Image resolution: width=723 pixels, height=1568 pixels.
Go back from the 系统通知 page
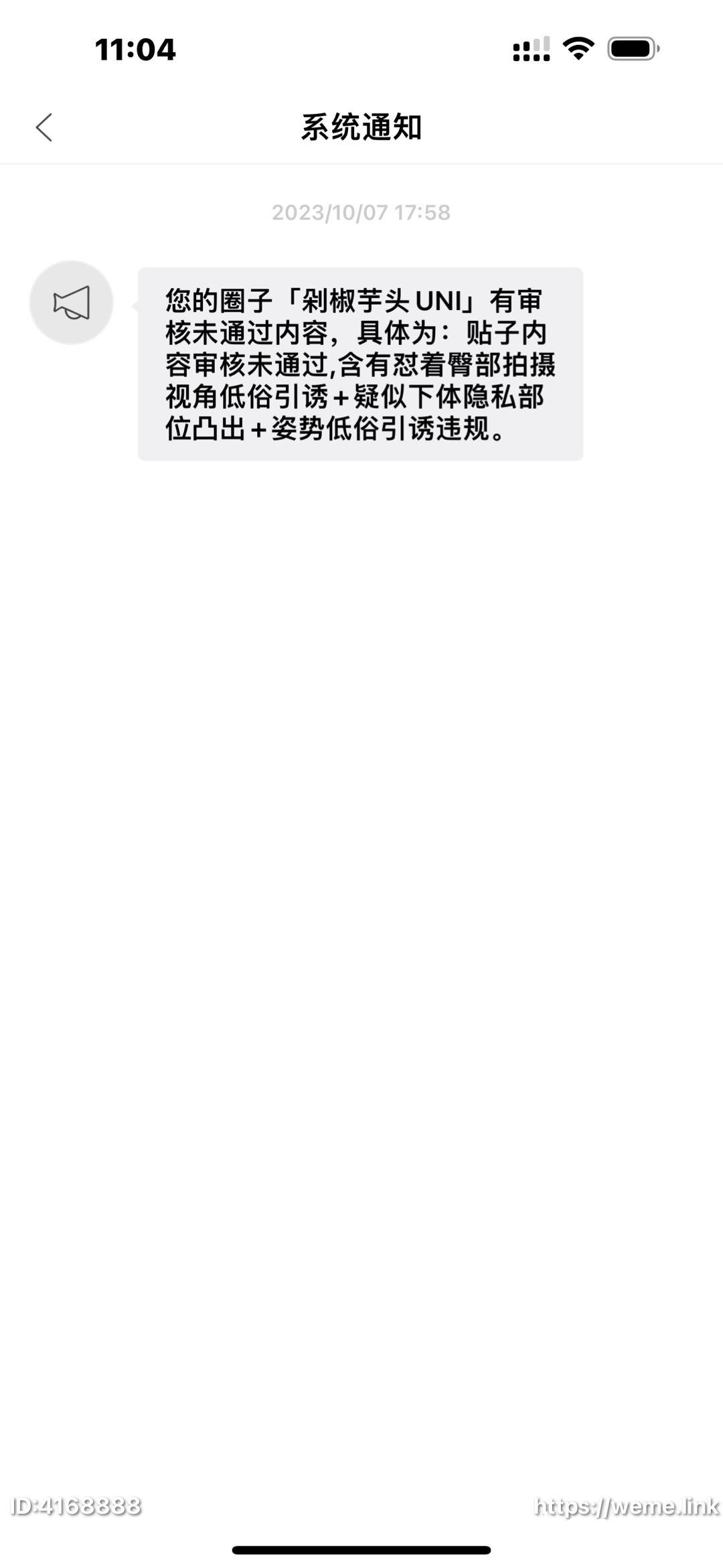[x=44, y=127]
